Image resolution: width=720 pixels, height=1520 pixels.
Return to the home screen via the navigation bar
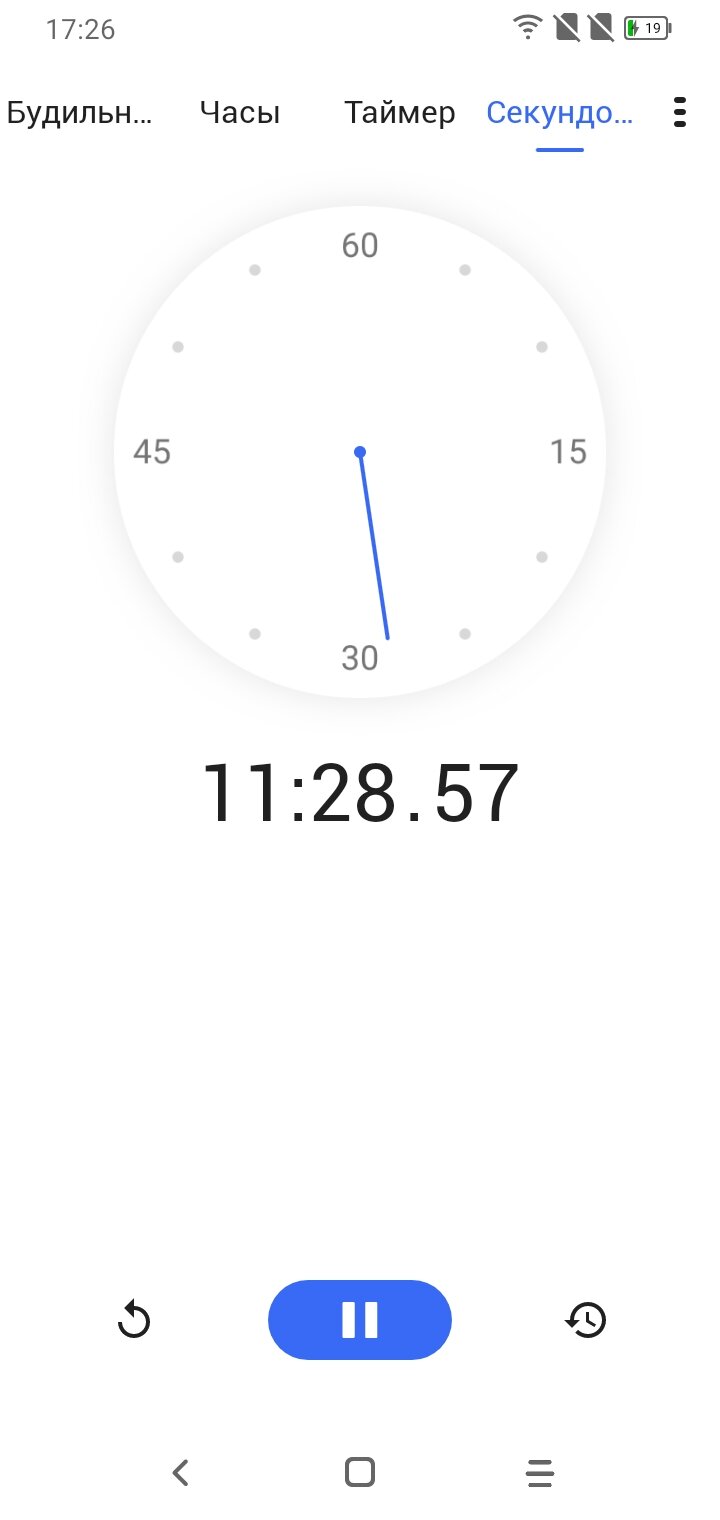[x=360, y=1472]
